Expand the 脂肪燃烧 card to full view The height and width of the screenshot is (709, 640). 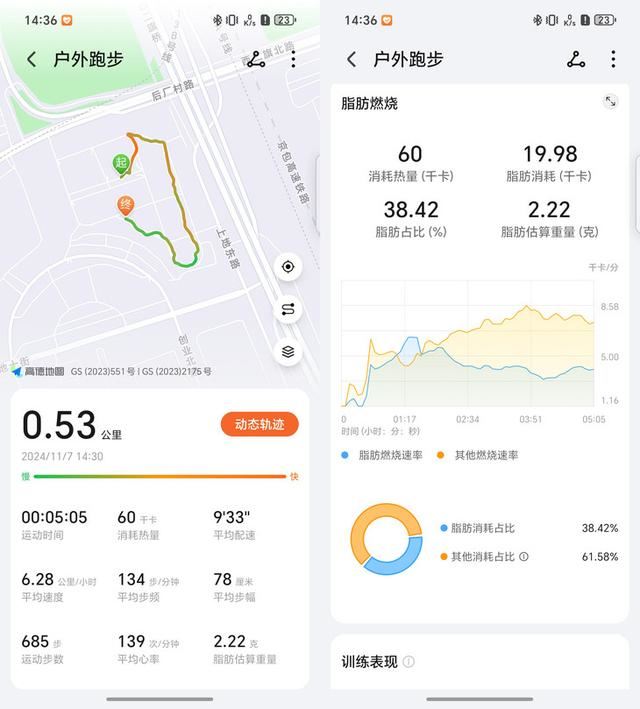pyautogui.click(x=611, y=102)
